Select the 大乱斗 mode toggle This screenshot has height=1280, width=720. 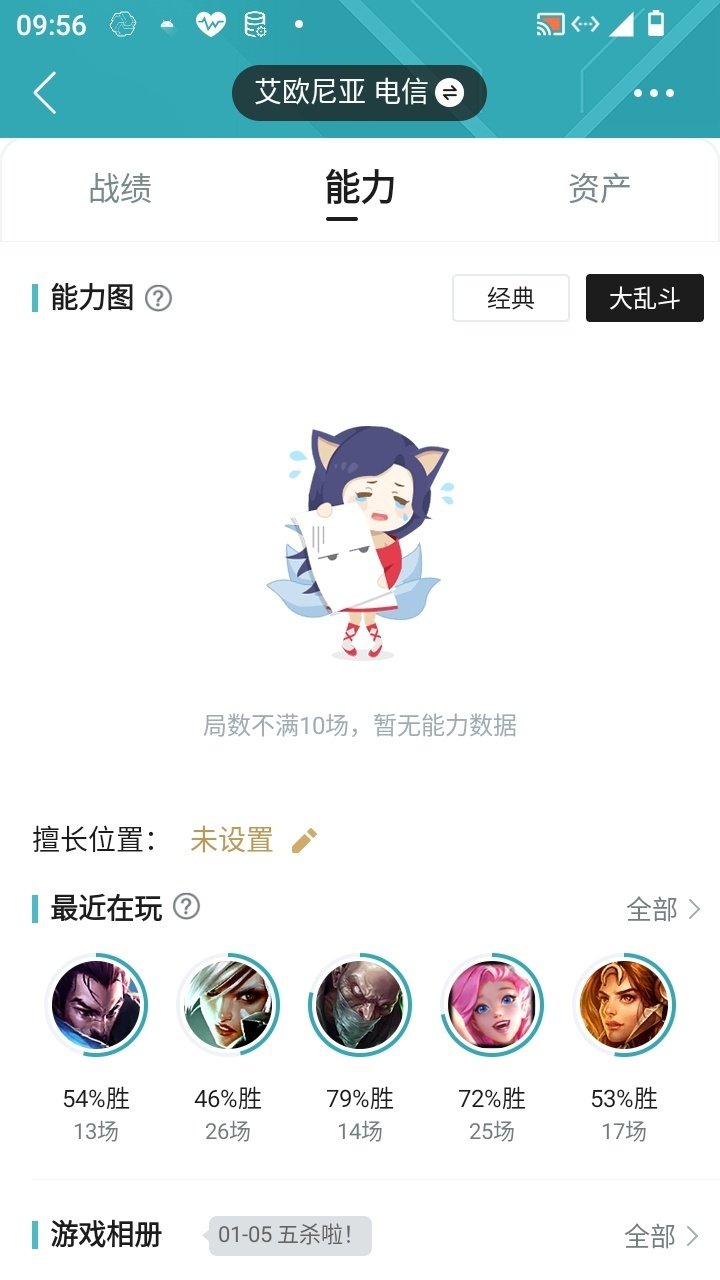(645, 298)
